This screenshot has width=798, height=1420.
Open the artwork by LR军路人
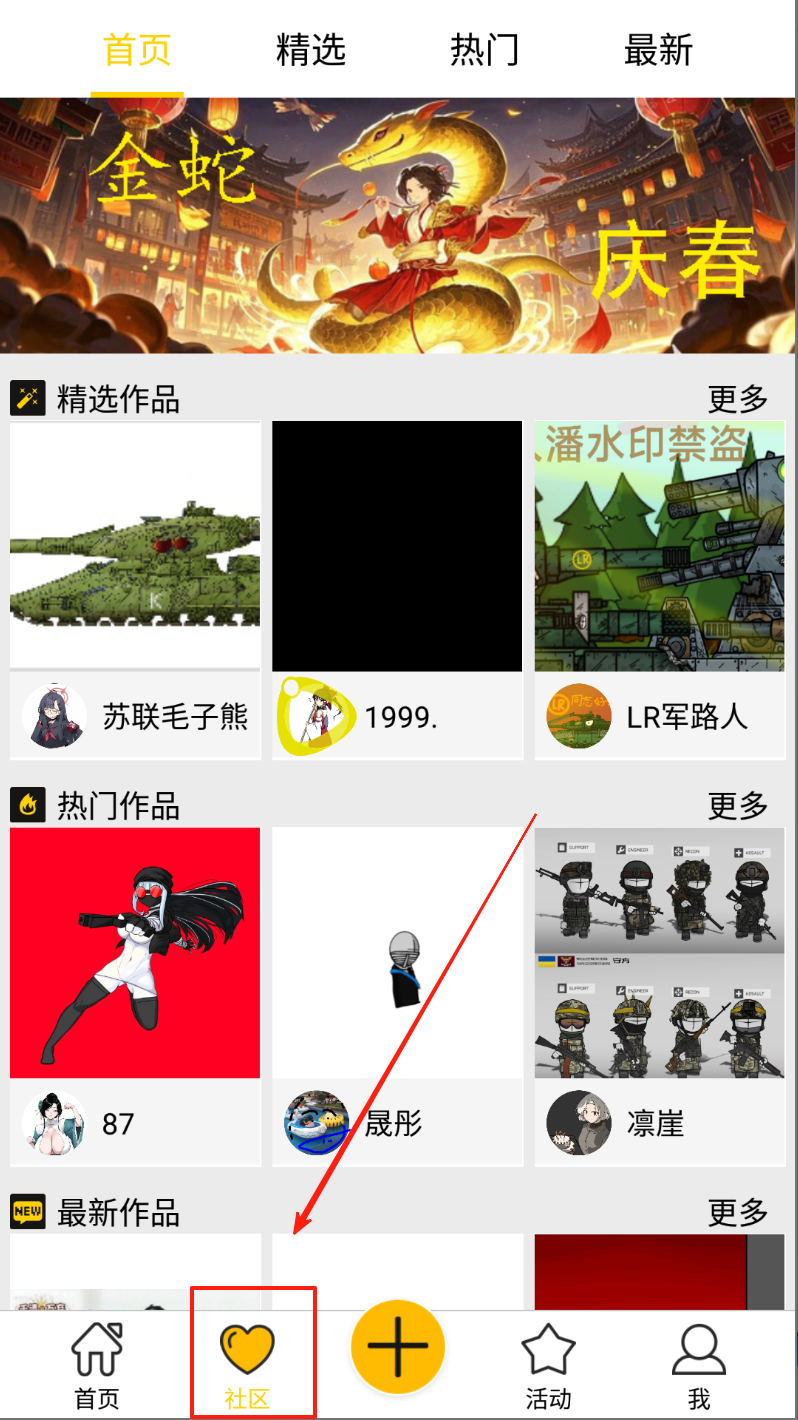[659, 546]
